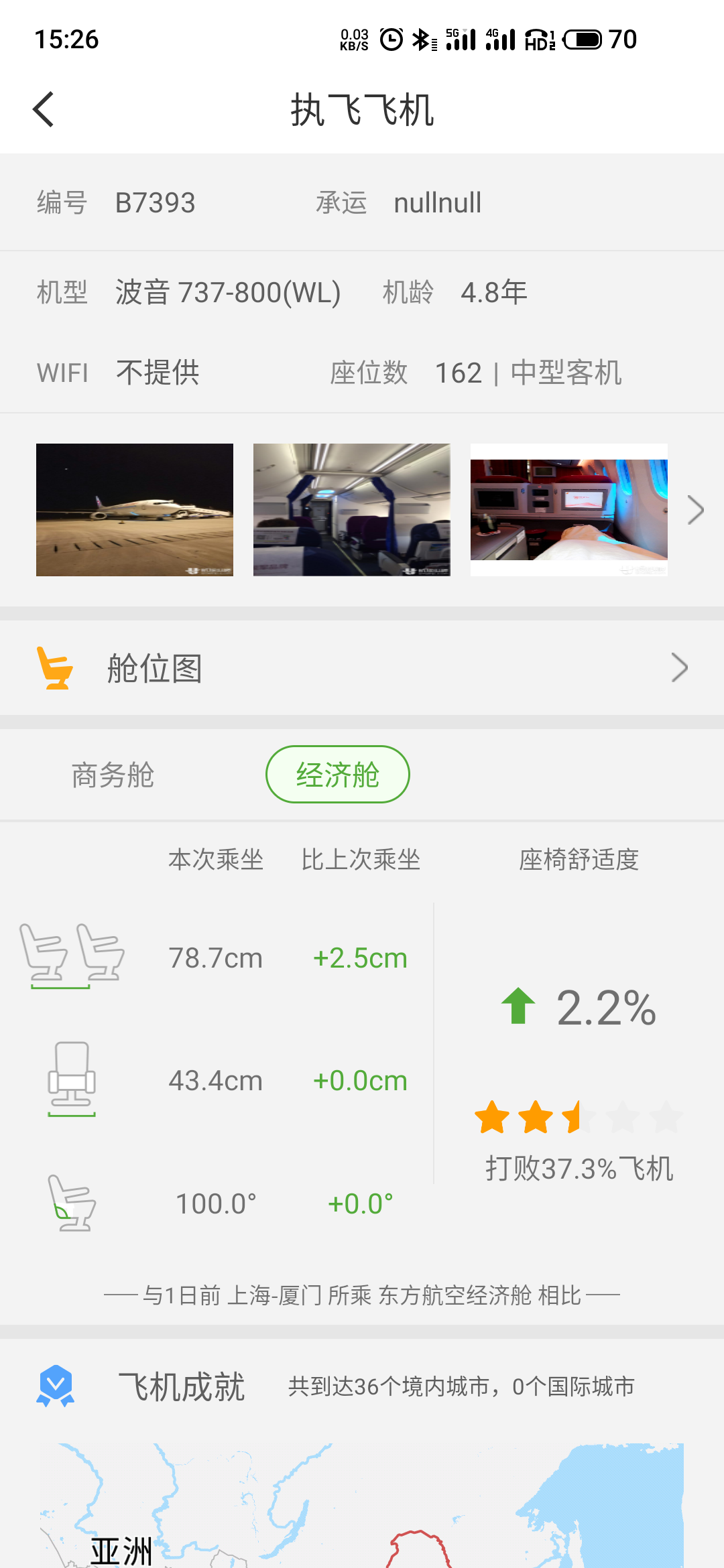View the economy cabin aisle photo

(351, 510)
